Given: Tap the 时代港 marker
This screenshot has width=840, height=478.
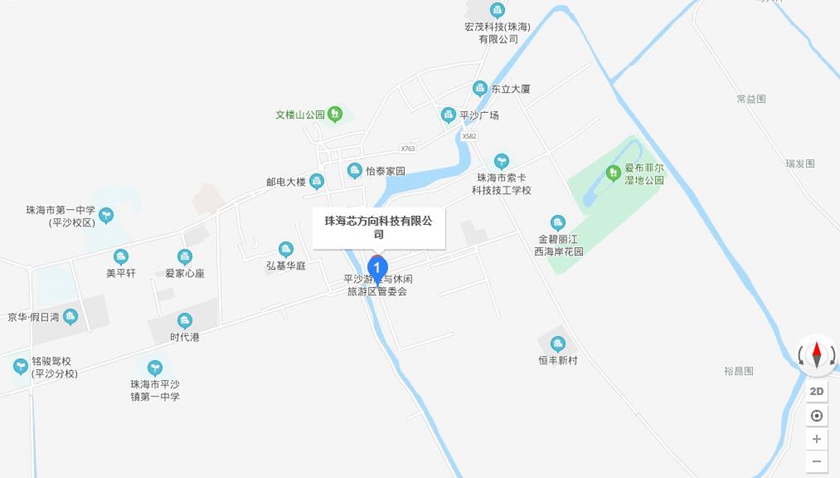Looking at the screenshot, I should [x=184, y=320].
